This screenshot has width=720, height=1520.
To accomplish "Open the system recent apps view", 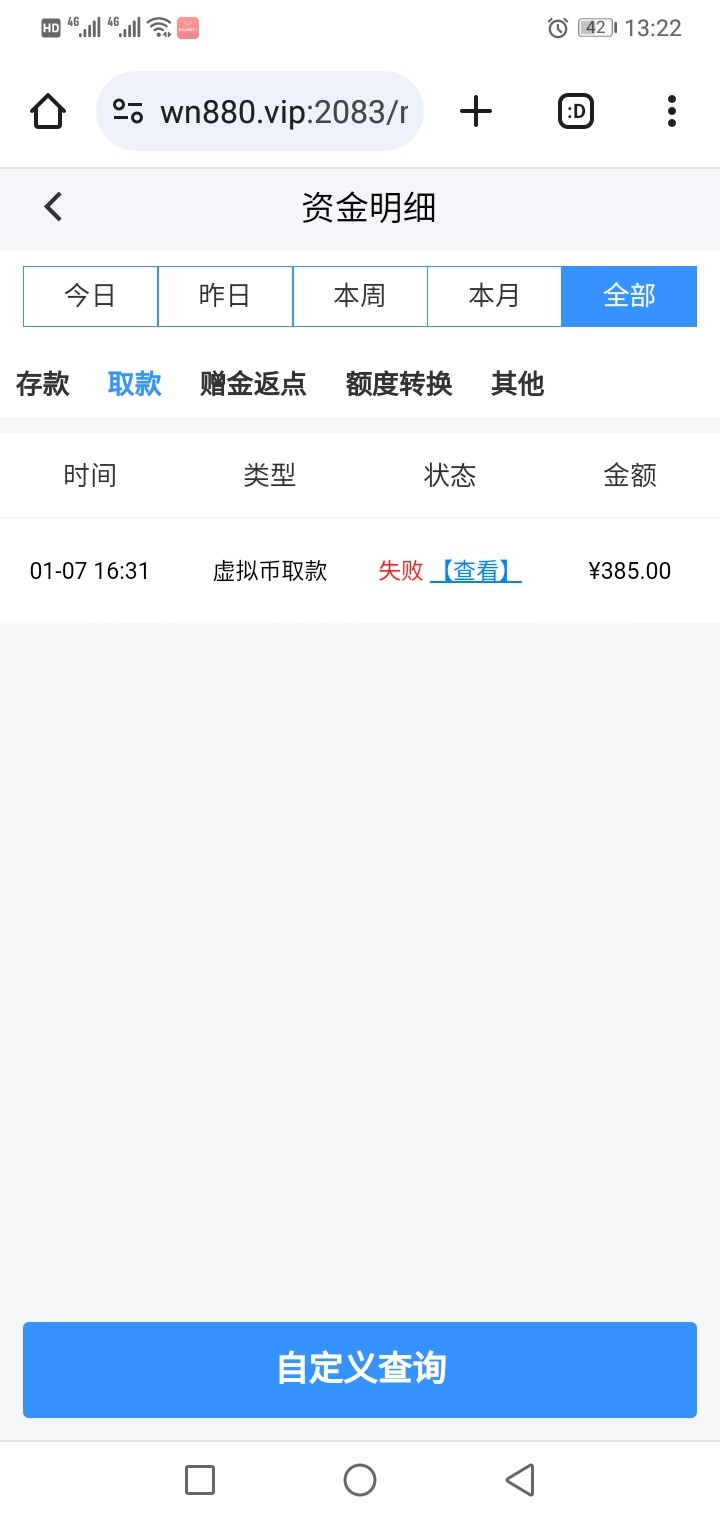I will [200, 1480].
